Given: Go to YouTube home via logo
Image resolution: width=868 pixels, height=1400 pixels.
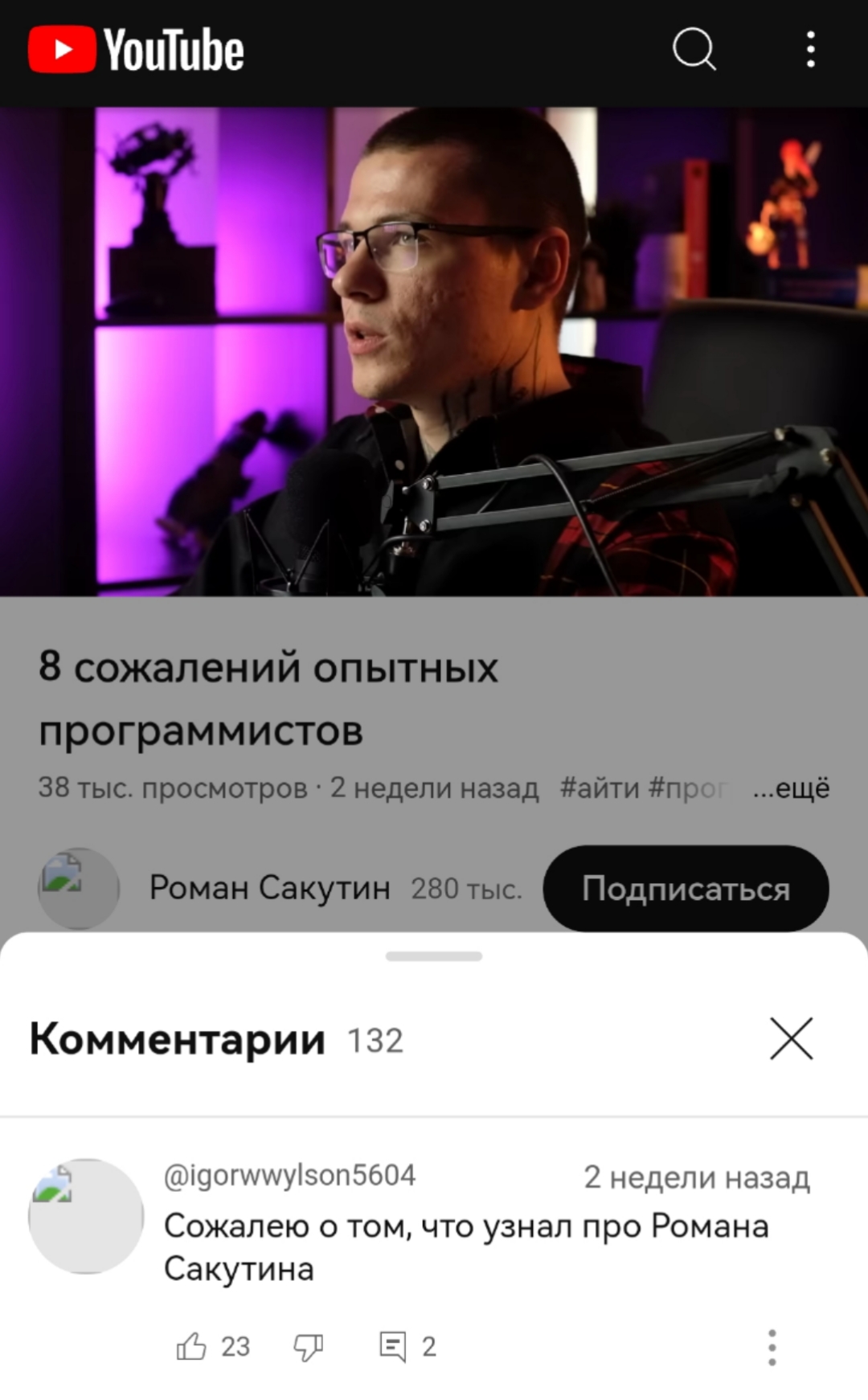Looking at the screenshot, I should point(136,50).
